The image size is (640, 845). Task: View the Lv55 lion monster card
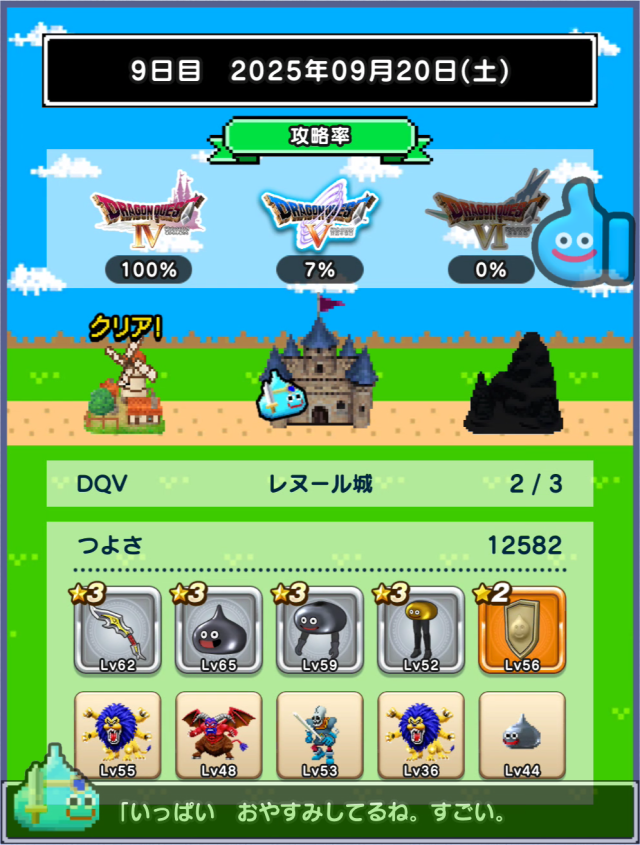pos(117,735)
